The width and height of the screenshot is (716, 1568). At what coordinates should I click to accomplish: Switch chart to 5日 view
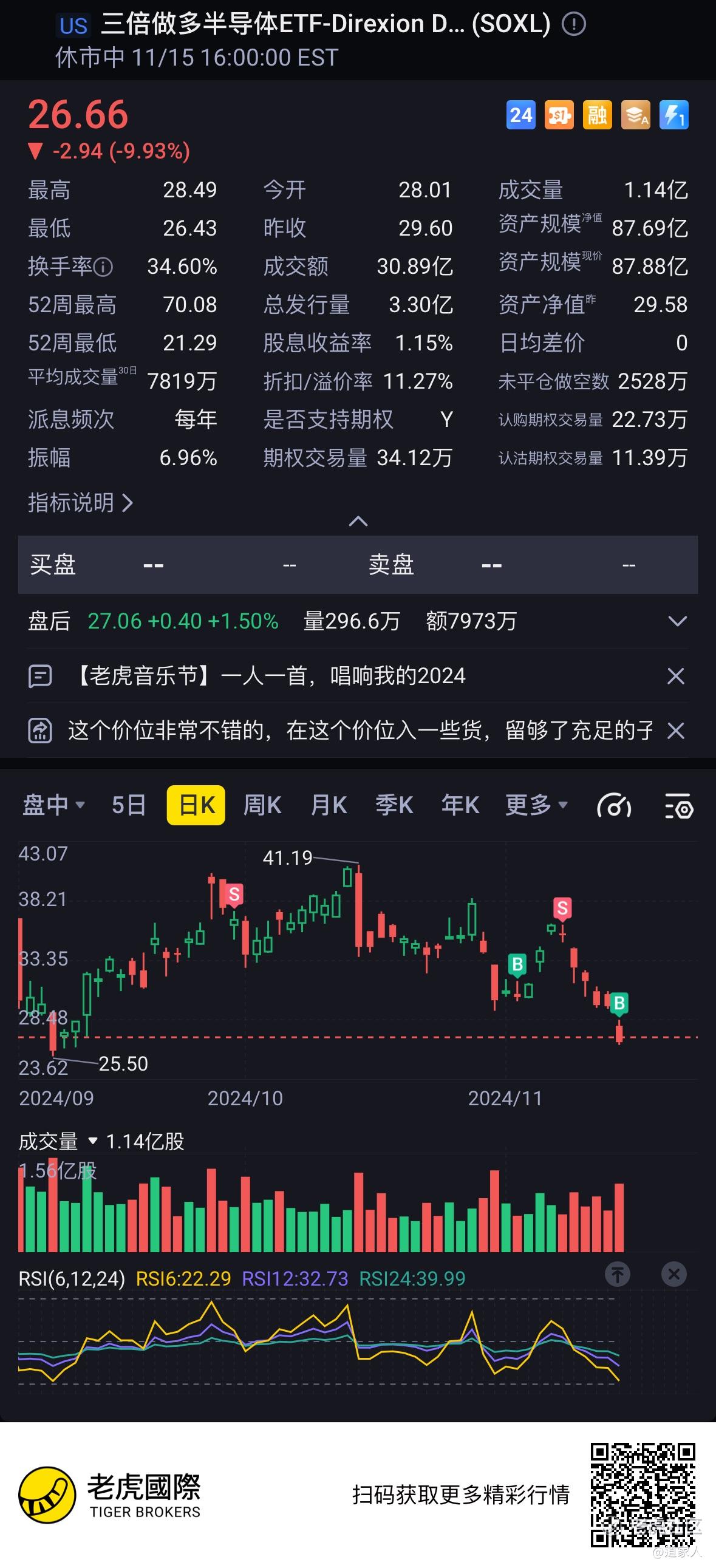coord(129,805)
